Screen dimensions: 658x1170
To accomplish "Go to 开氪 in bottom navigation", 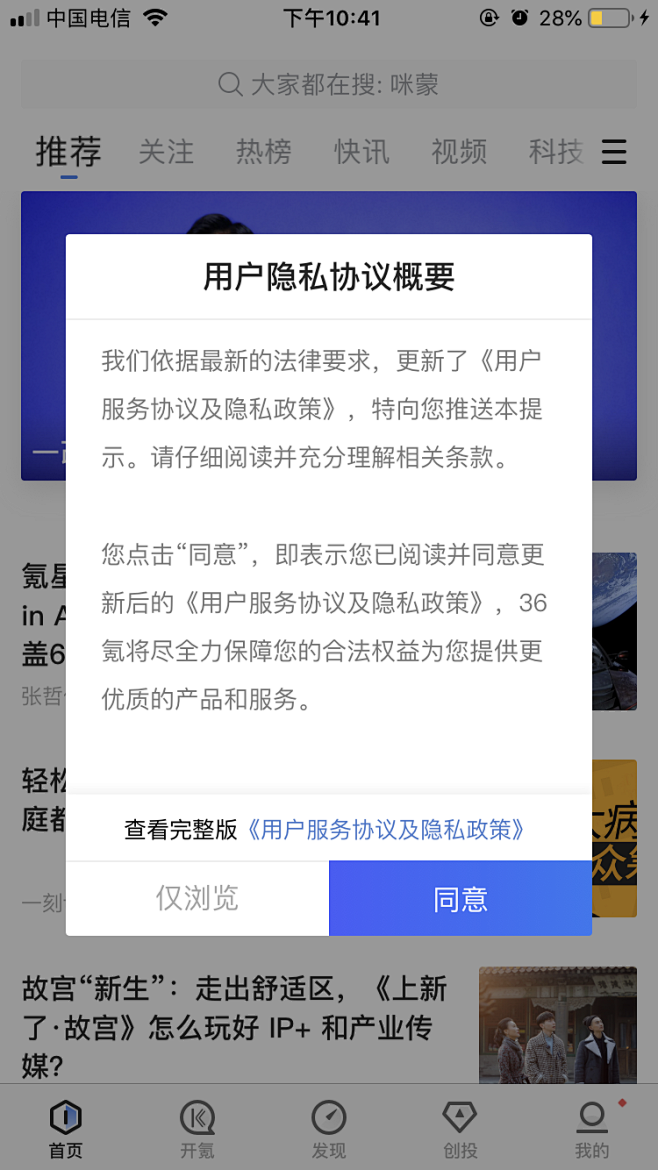I will (x=197, y=1128).
